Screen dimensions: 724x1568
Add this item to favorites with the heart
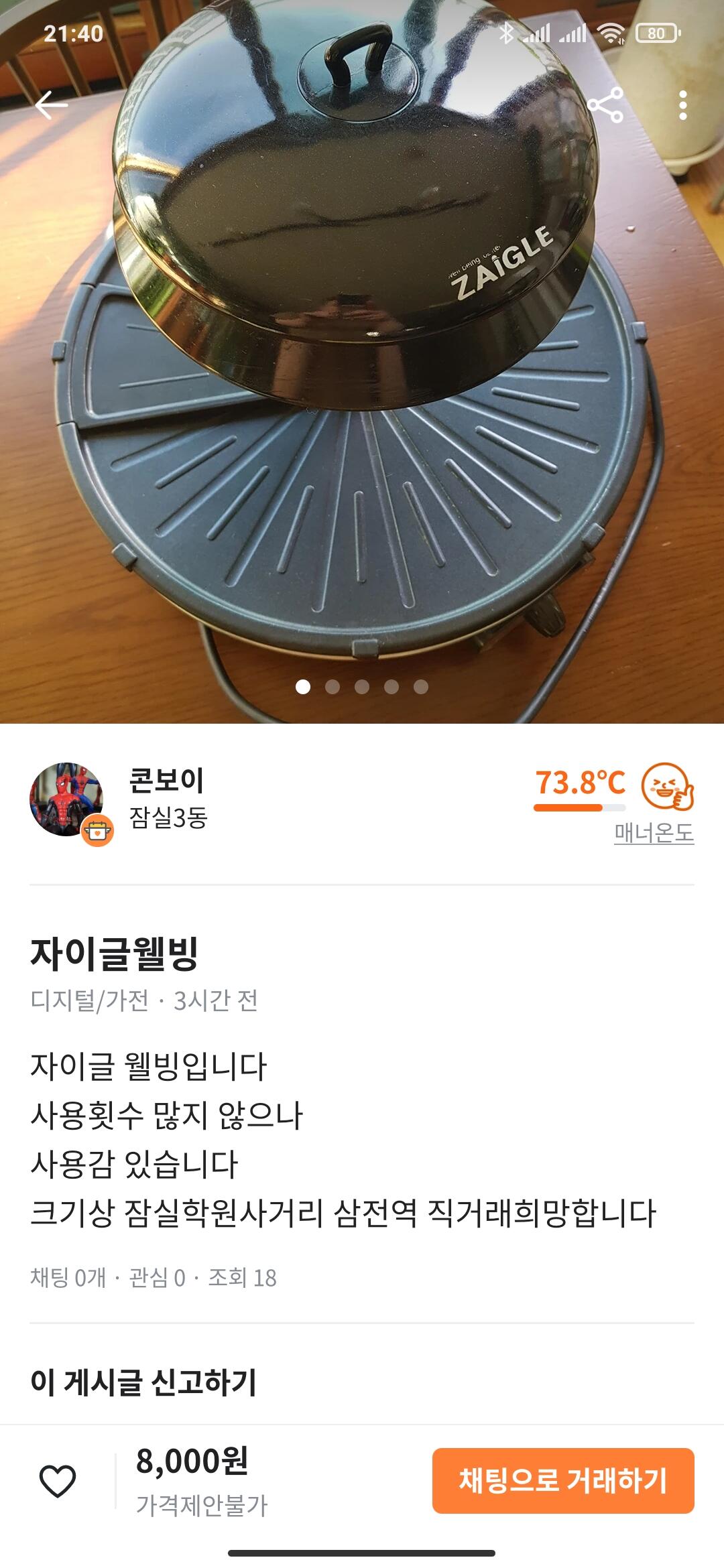tap(58, 1480)
